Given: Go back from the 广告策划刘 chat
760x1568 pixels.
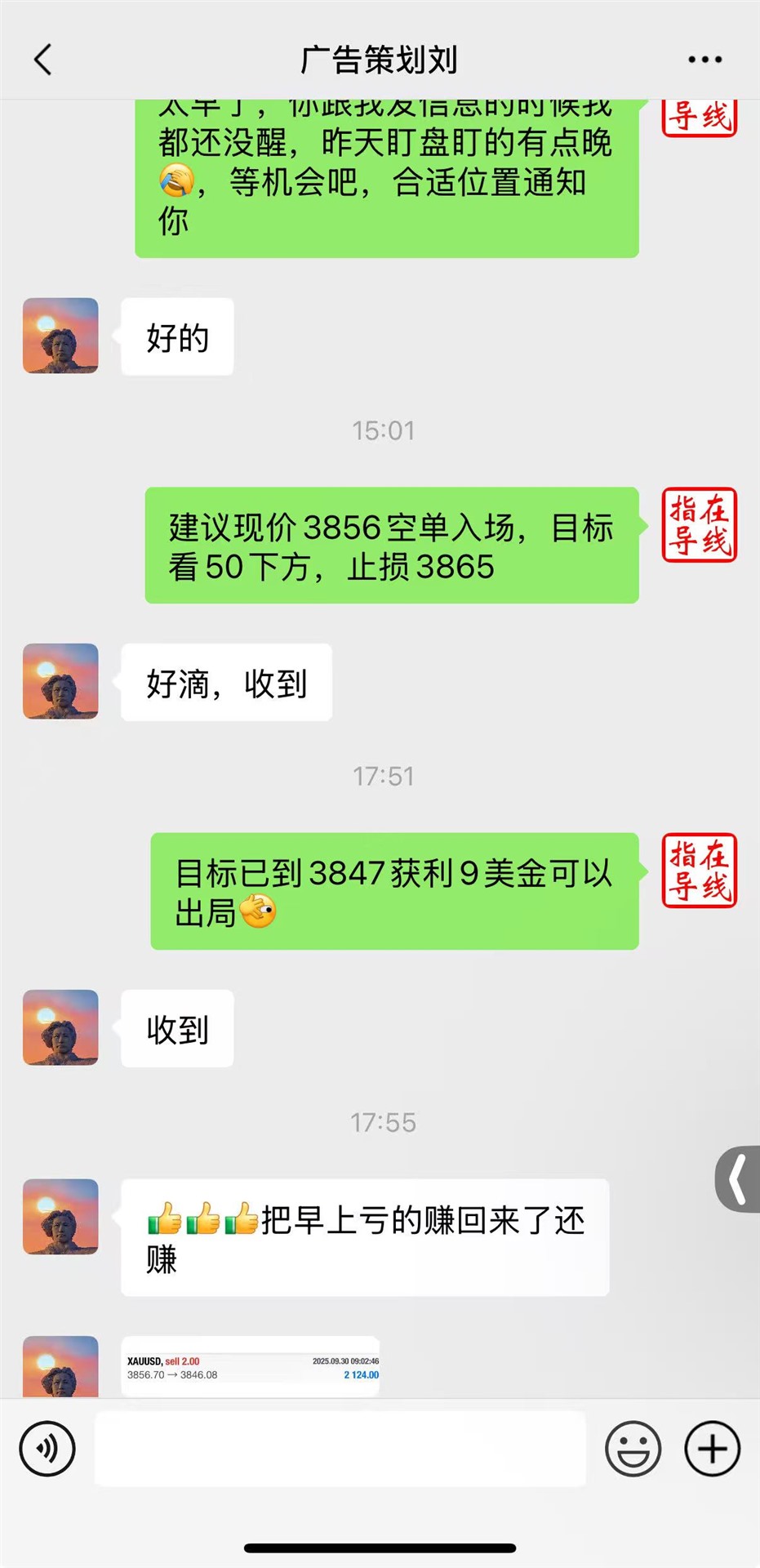Looking at the screenshot, I should 43,60.
